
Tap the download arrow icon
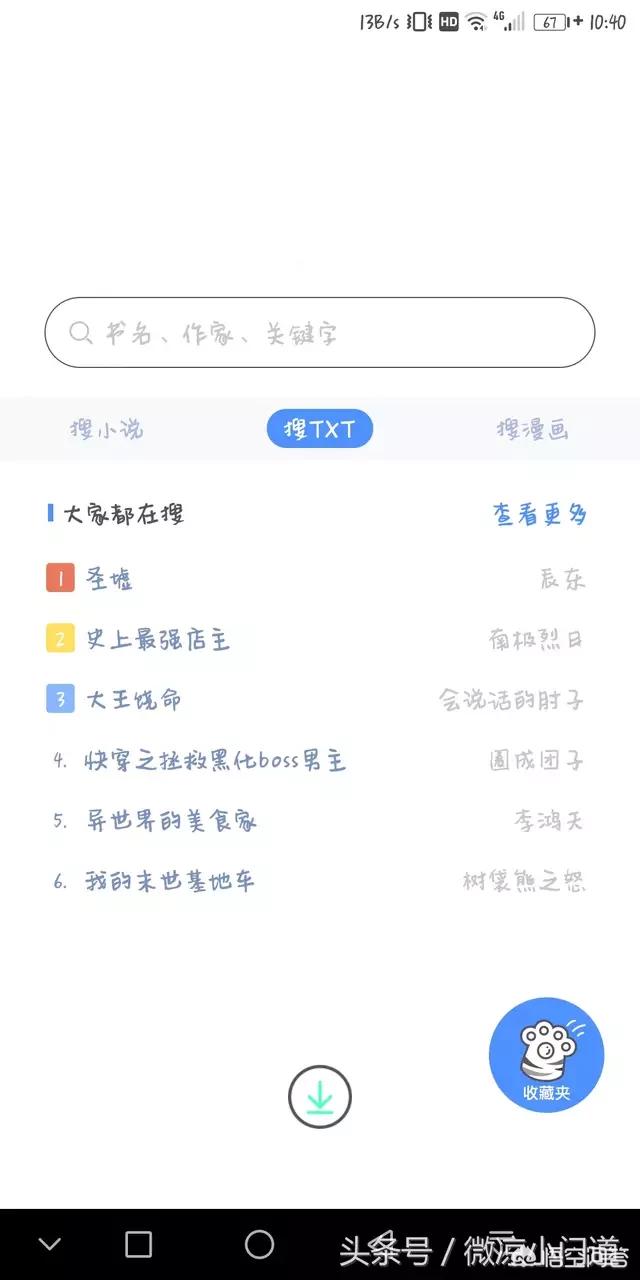coord(320,1098)
